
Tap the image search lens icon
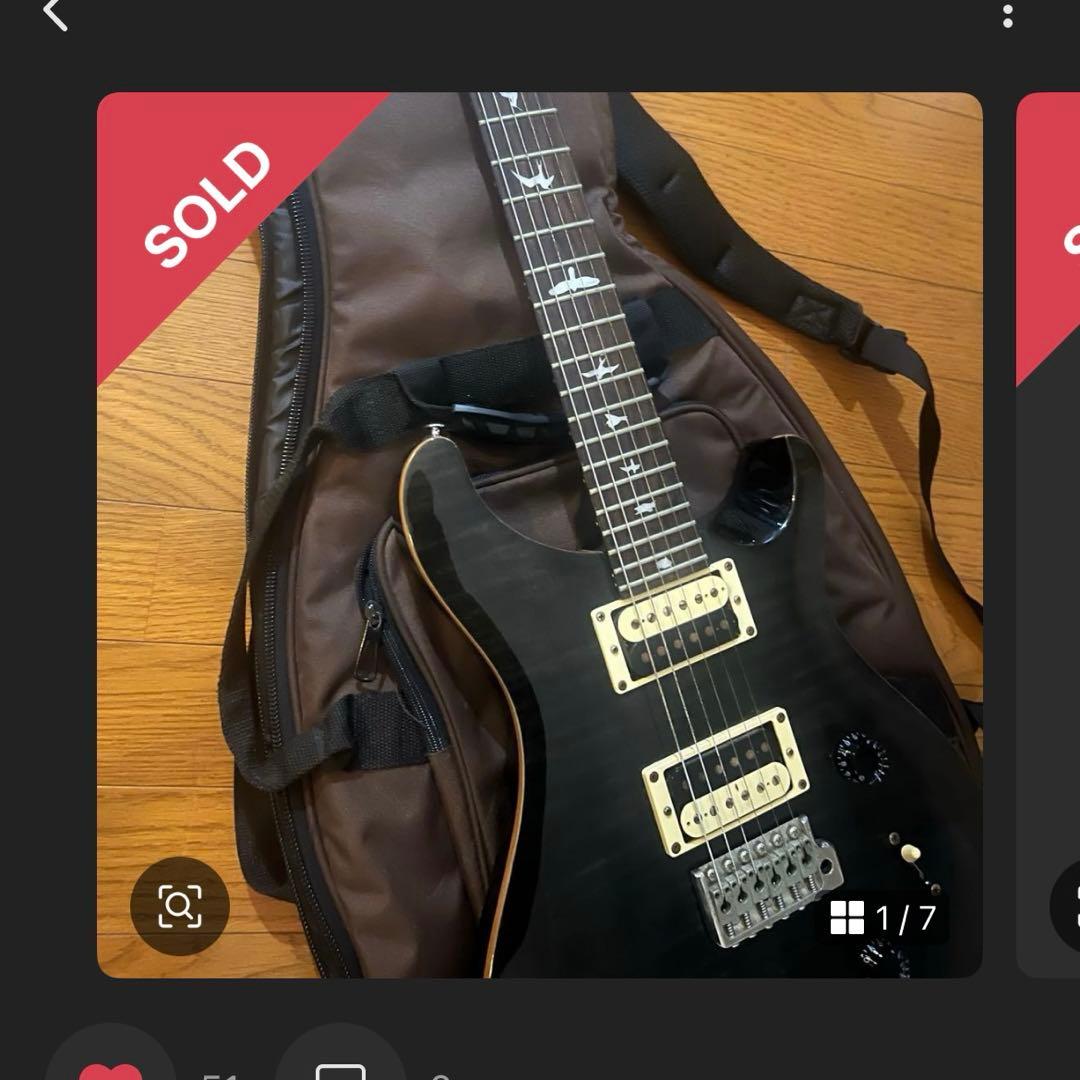coord(180,906)
